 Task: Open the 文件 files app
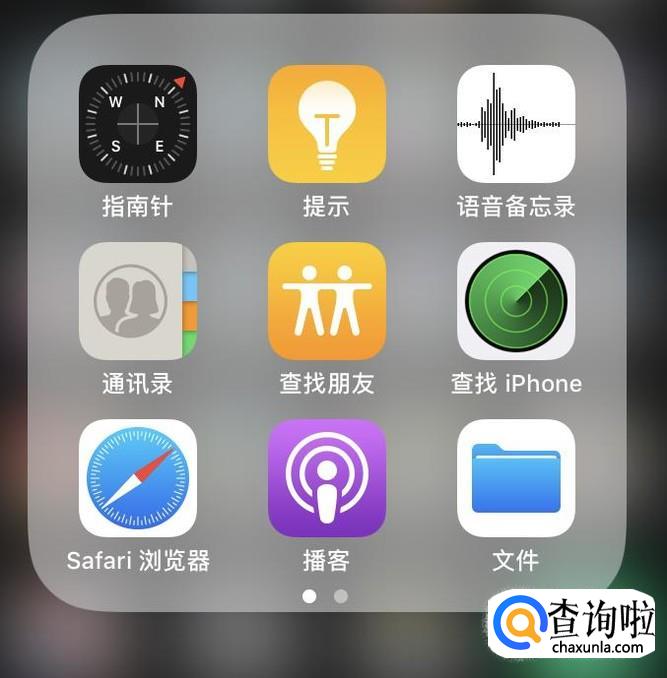coord(516,478)
